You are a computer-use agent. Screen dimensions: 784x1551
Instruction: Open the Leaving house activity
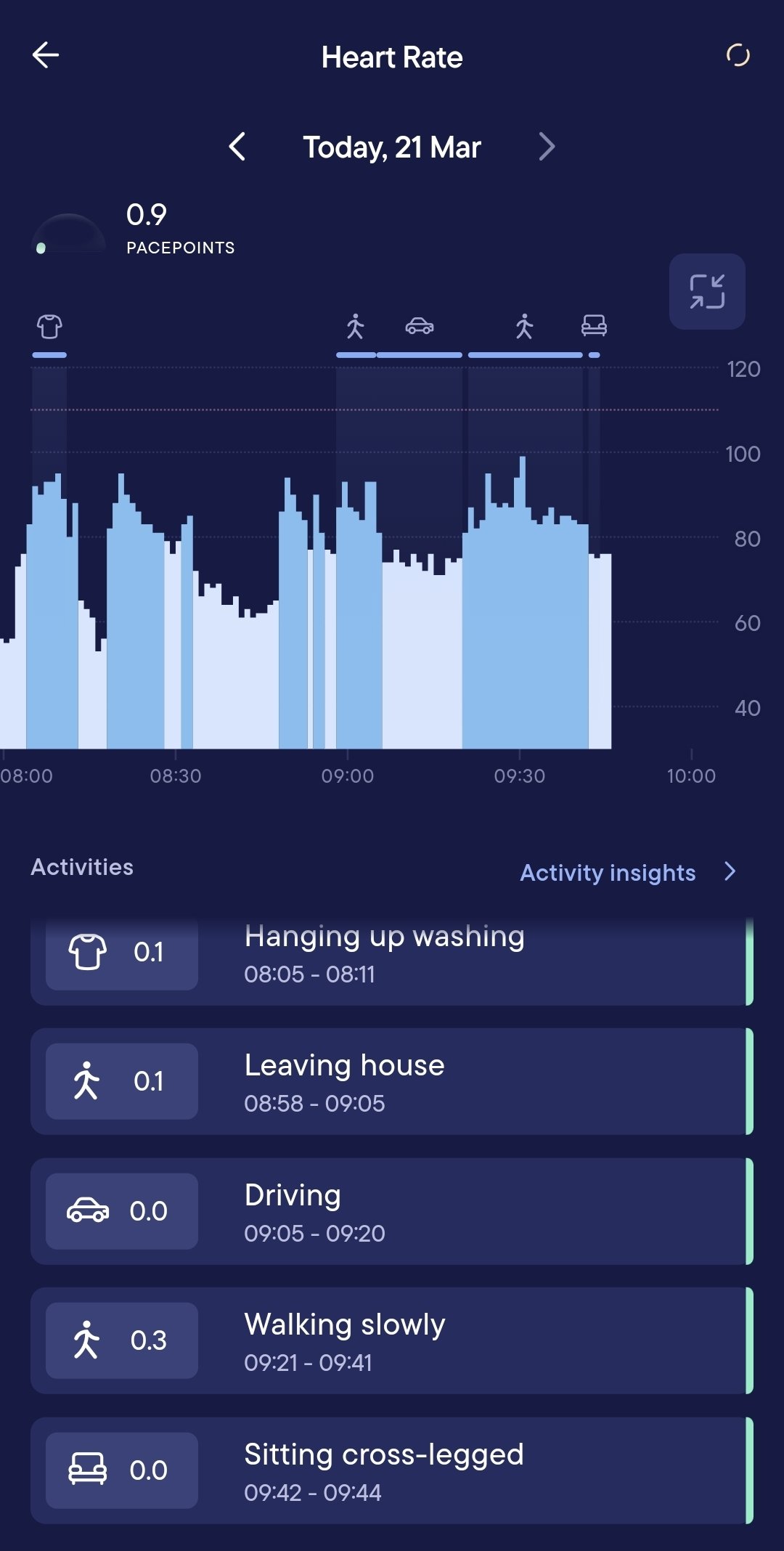pyautogui.click(x=391, y=1081)
